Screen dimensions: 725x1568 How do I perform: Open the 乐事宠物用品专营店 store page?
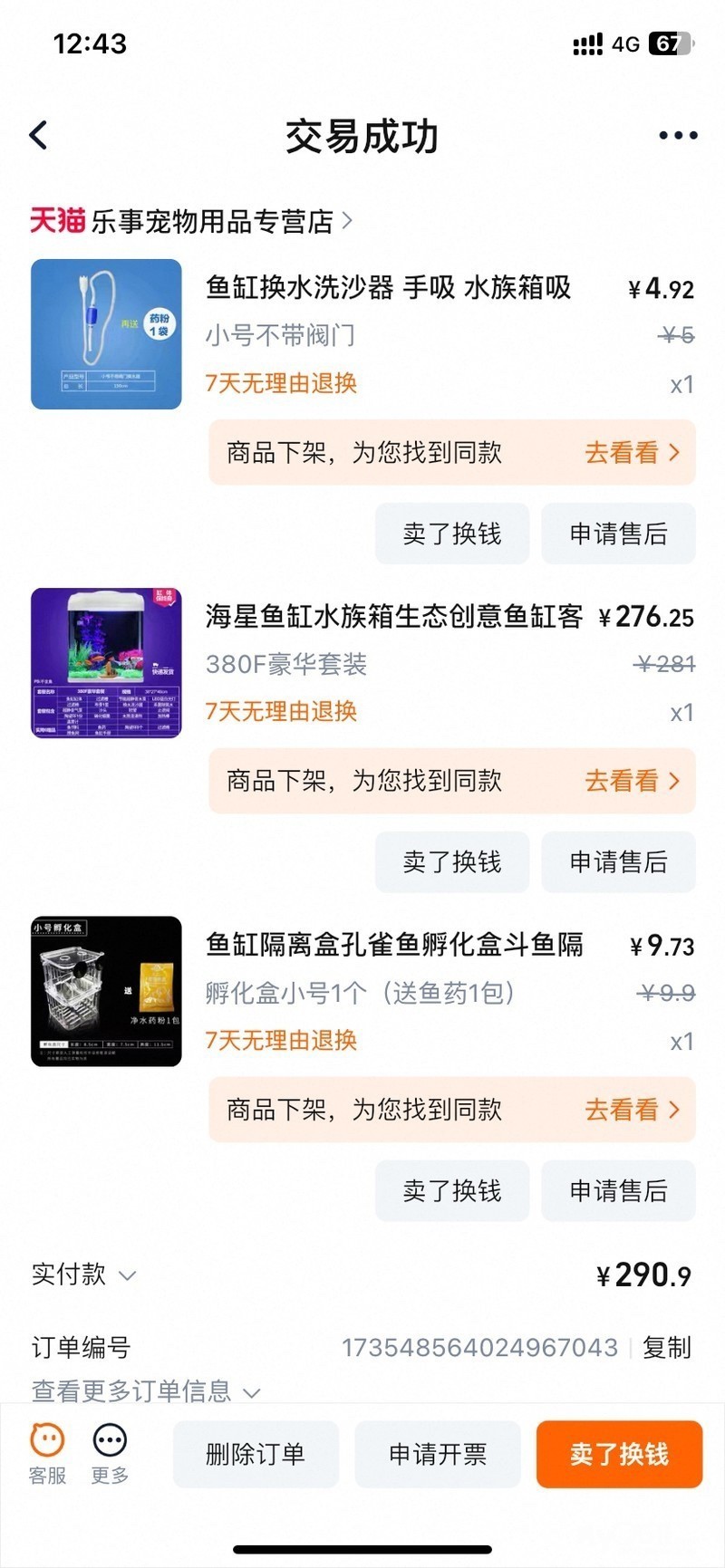click(x=190, y=221)
